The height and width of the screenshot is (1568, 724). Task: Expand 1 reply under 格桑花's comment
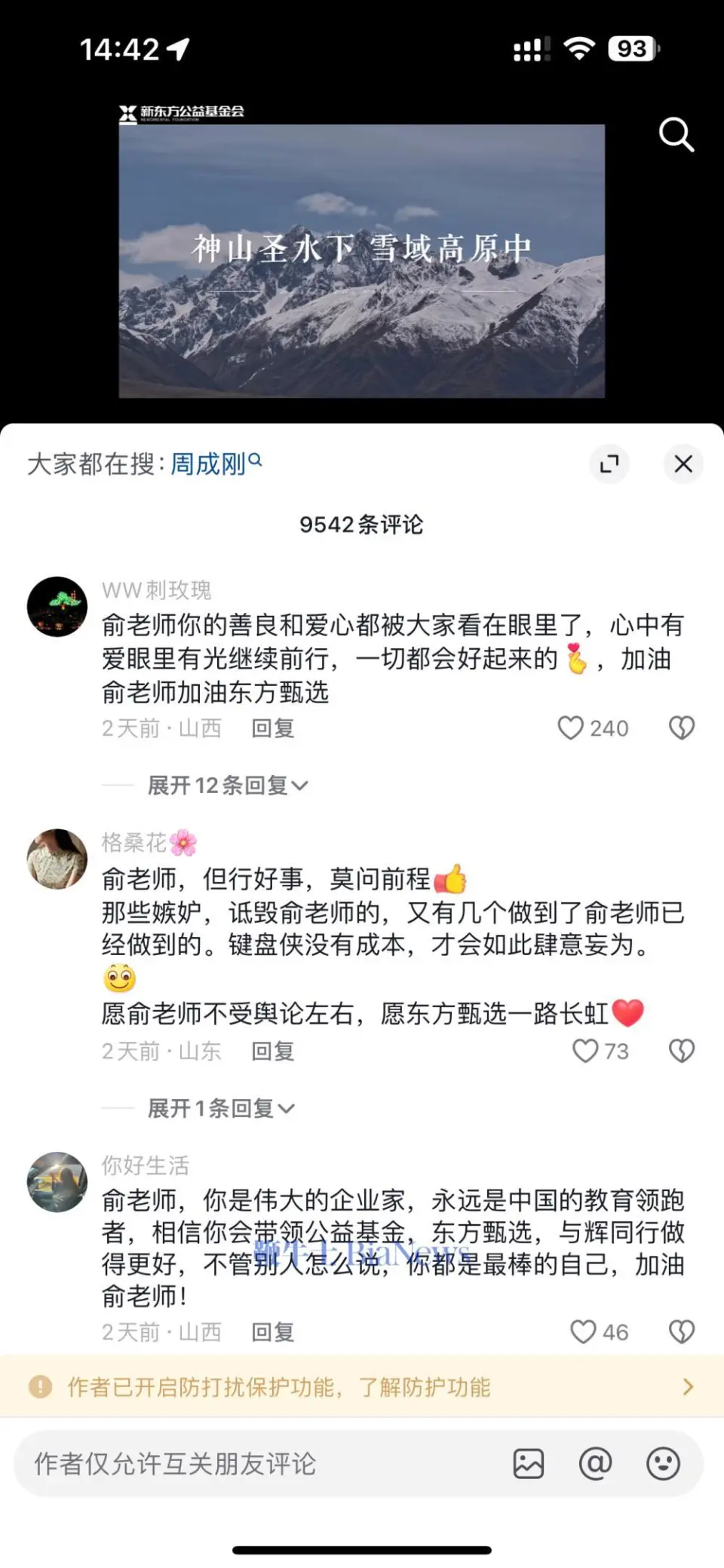(x=220, y=1108)
